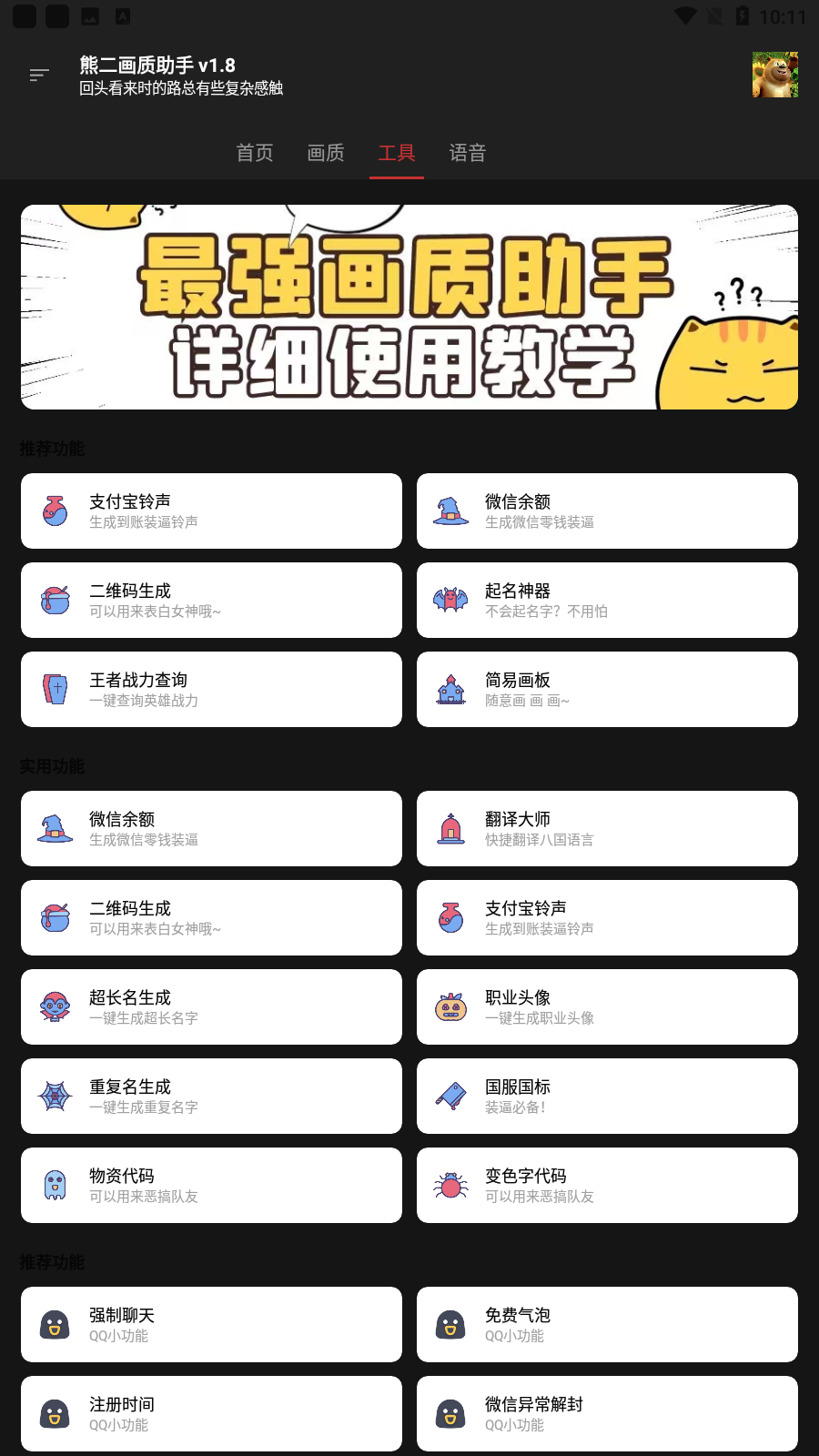The width and height of the screenshot is (819, 1456).
Task: Open the 详细使用教学 tutorial banner
Action: [x=409, y=307]
